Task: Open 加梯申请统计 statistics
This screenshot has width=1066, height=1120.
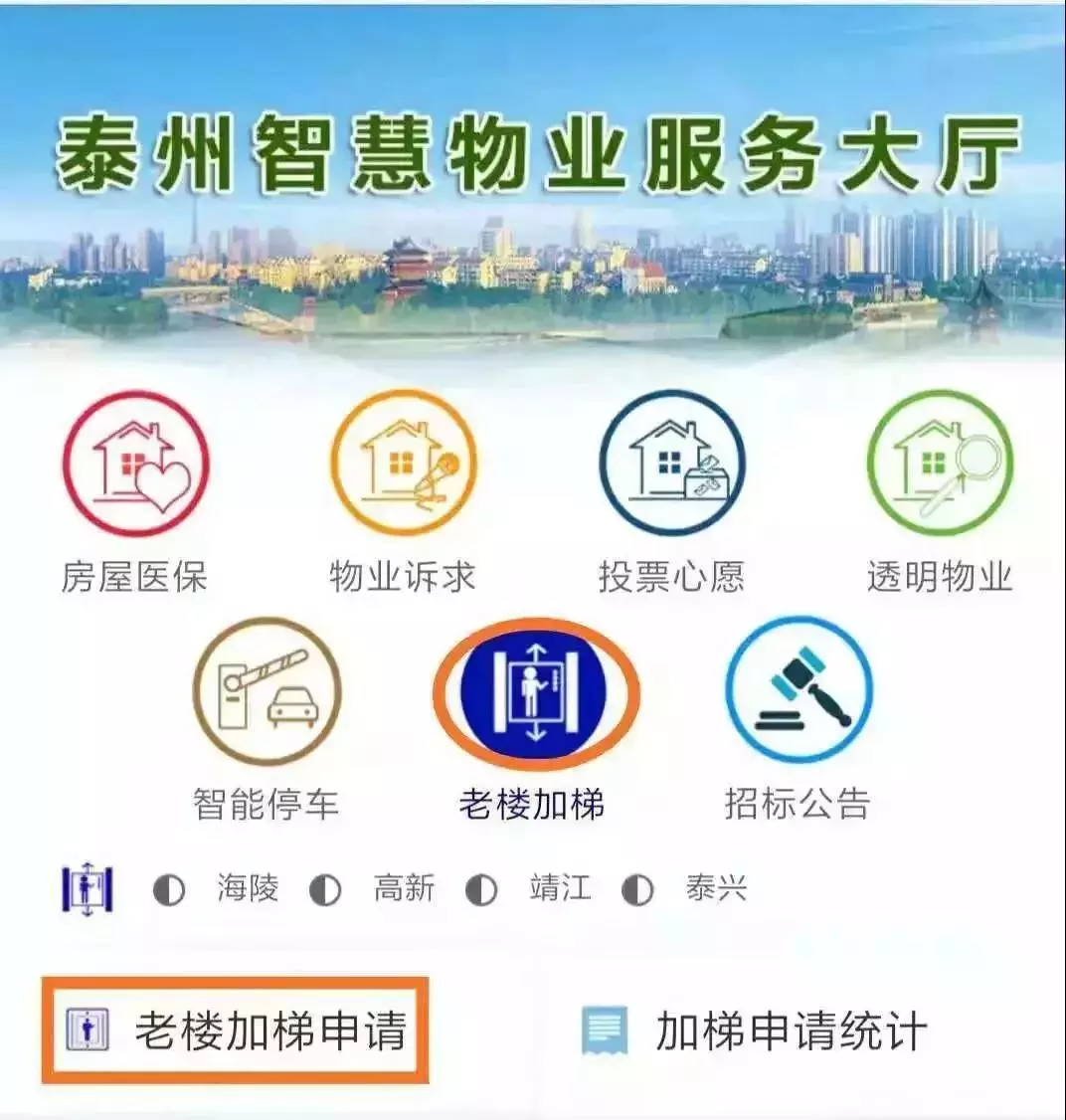Action: click(x=756, y=1031)
